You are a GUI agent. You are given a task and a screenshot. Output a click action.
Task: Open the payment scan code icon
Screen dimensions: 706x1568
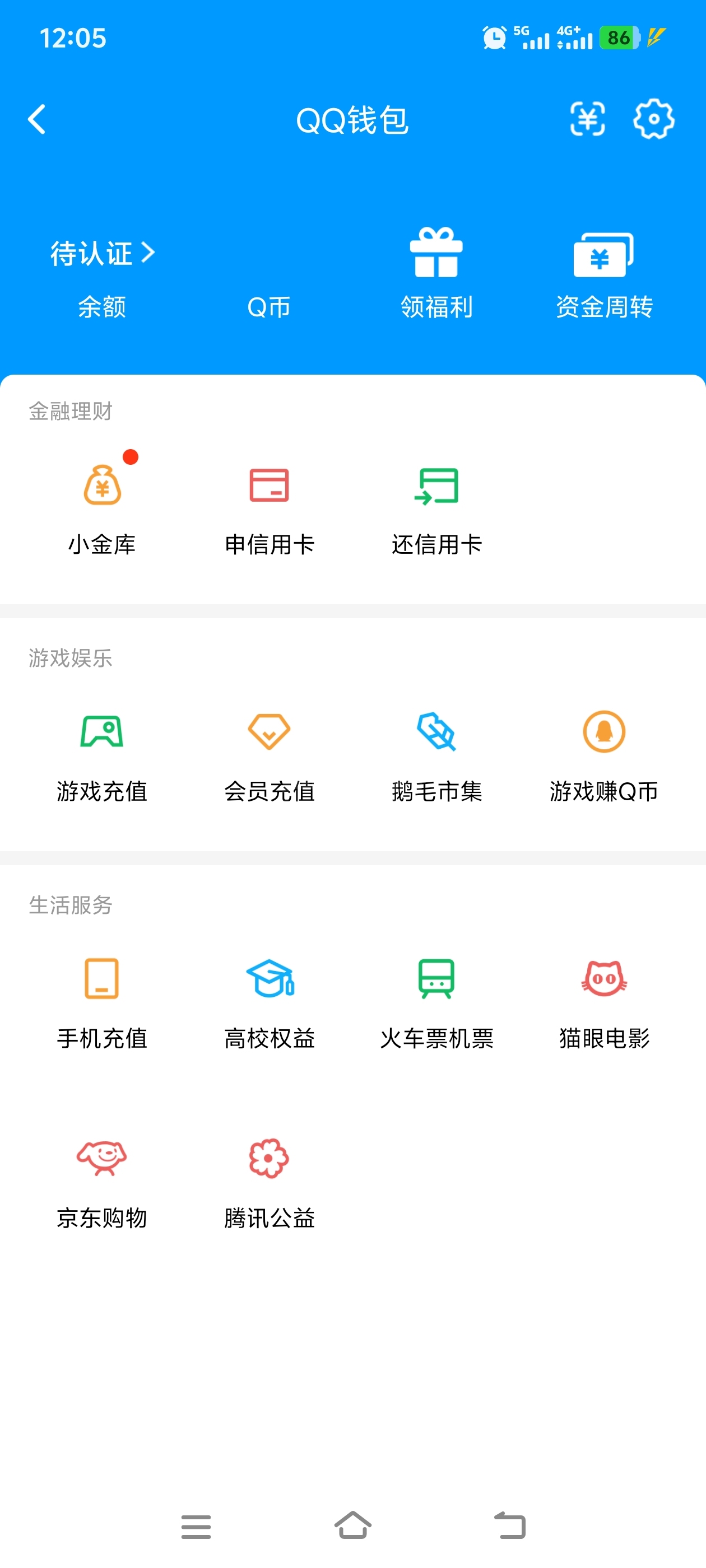587,119
